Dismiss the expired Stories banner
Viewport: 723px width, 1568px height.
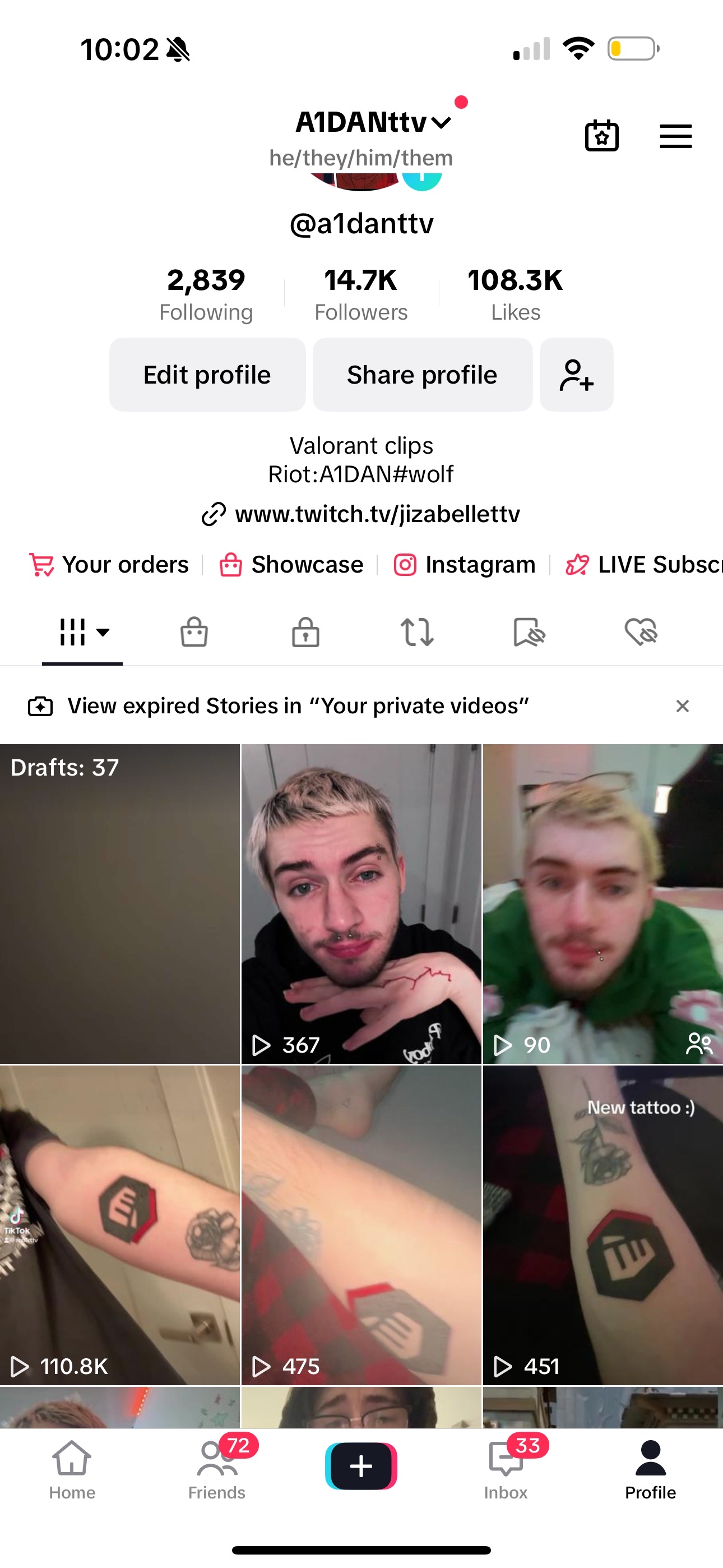(682, 706)
